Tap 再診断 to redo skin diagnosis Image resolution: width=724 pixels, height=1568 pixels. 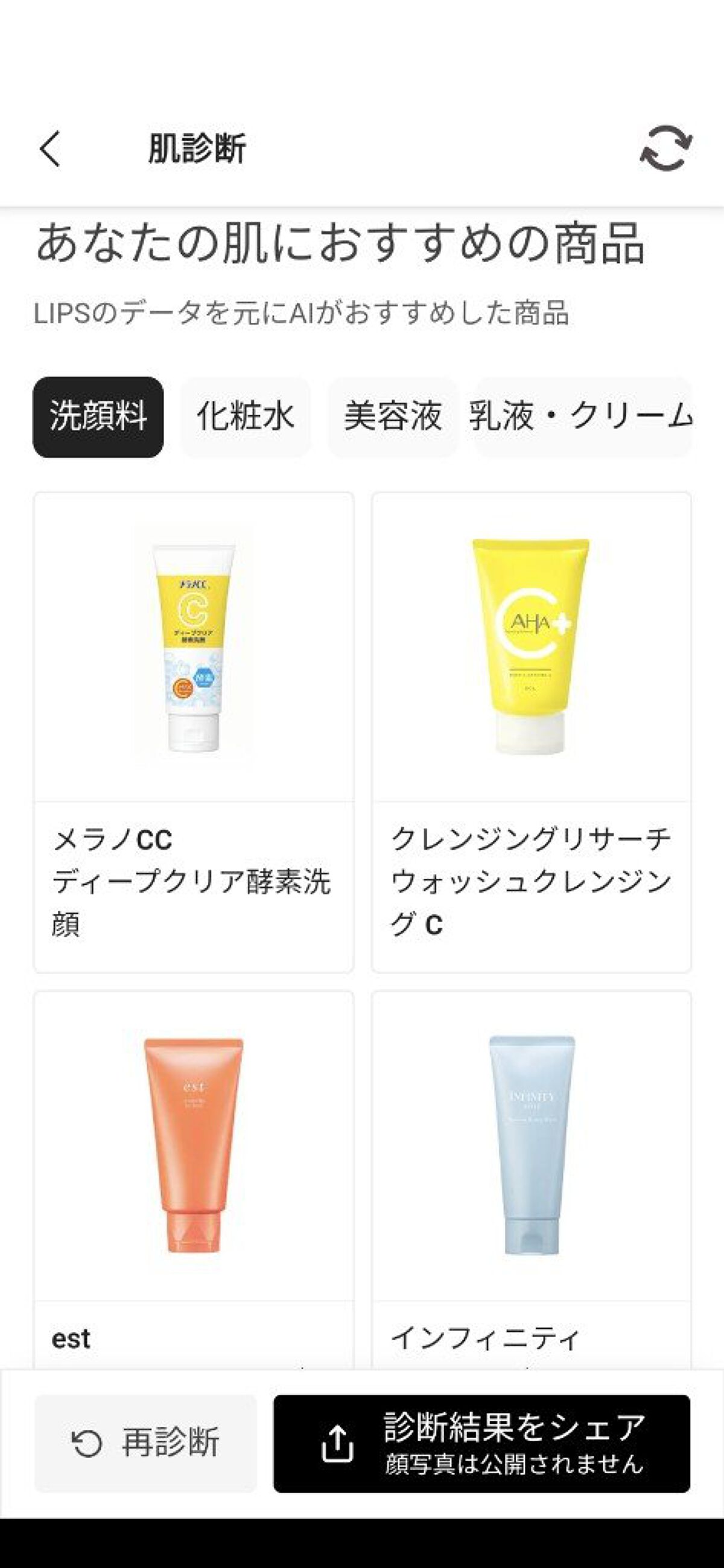(x=145, y=1442)
